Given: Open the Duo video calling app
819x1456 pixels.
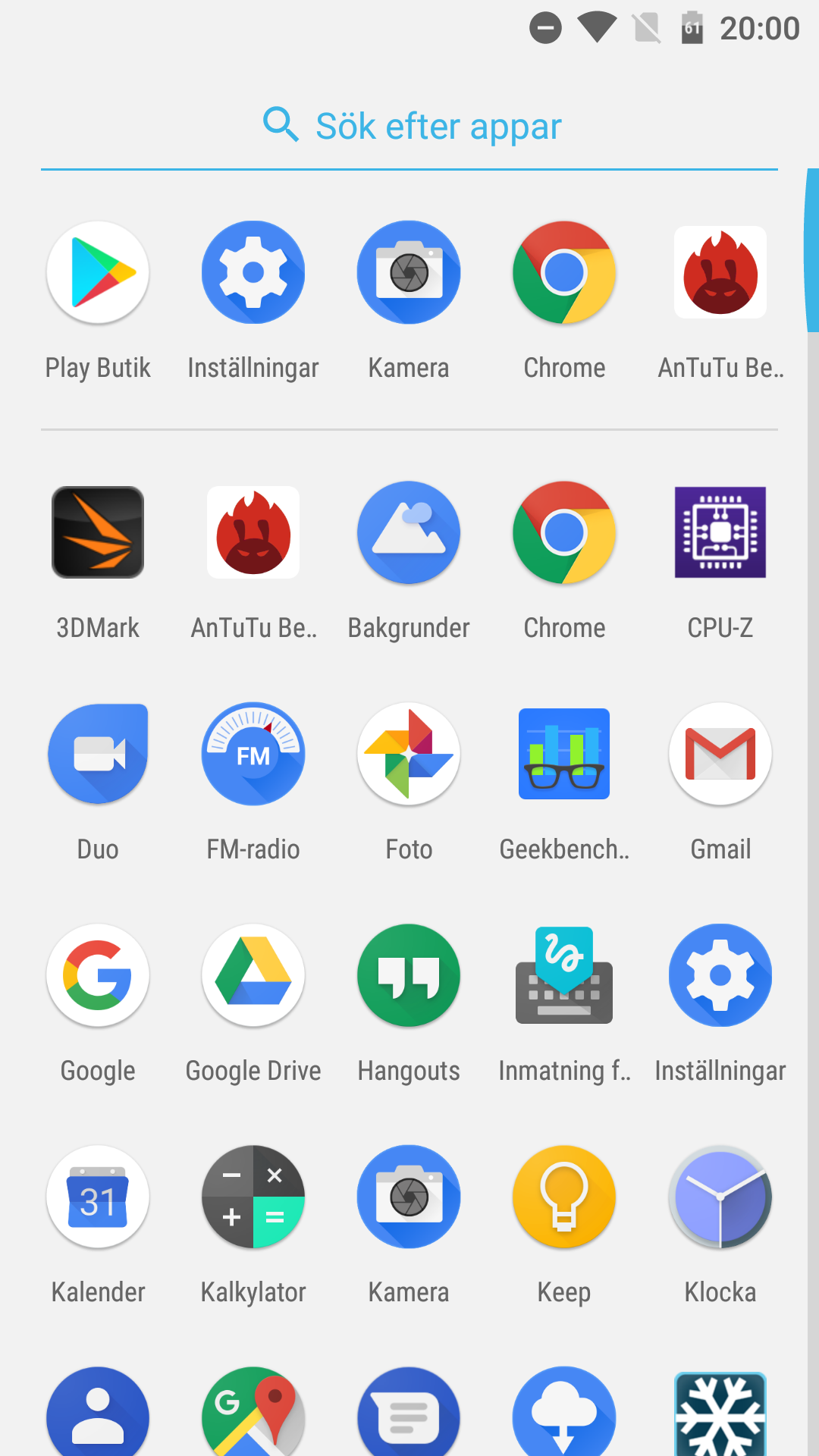Looking at the screenshot, I should click(98, 754).
